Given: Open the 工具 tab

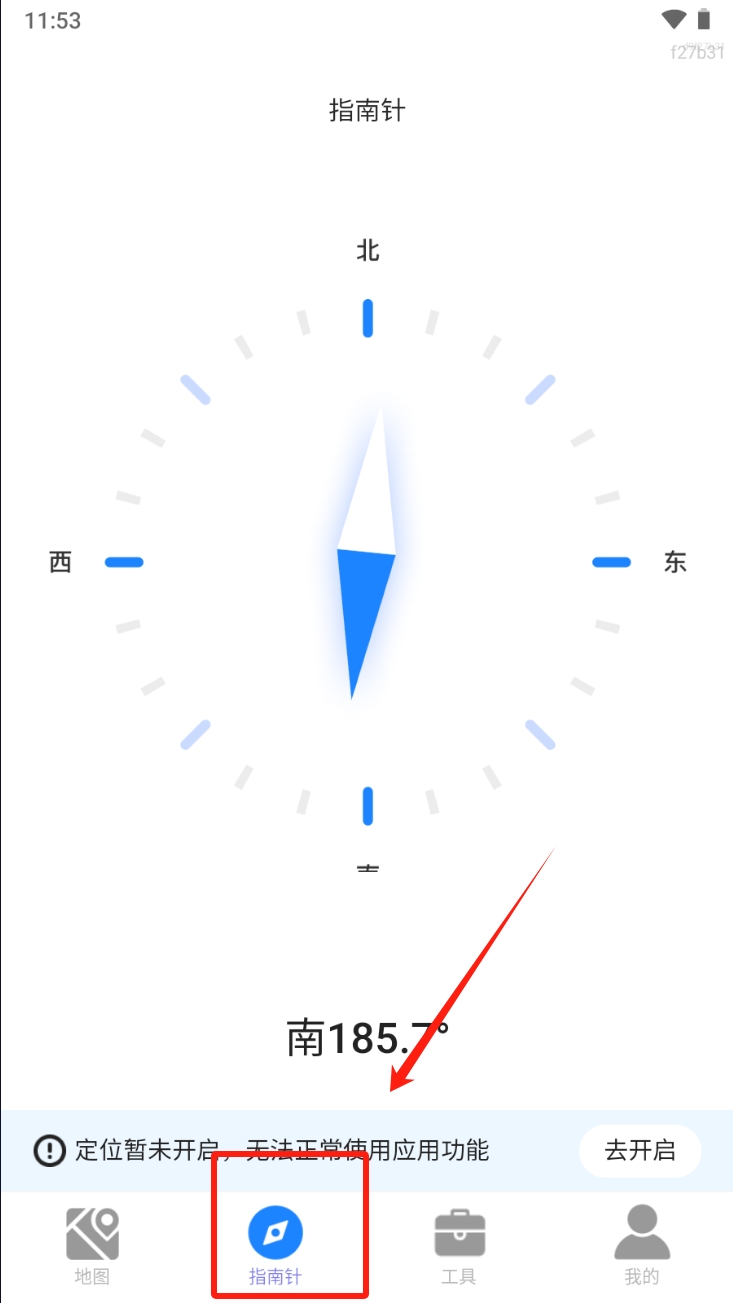Looking at the screenshot, I should tap(459, 1245).
